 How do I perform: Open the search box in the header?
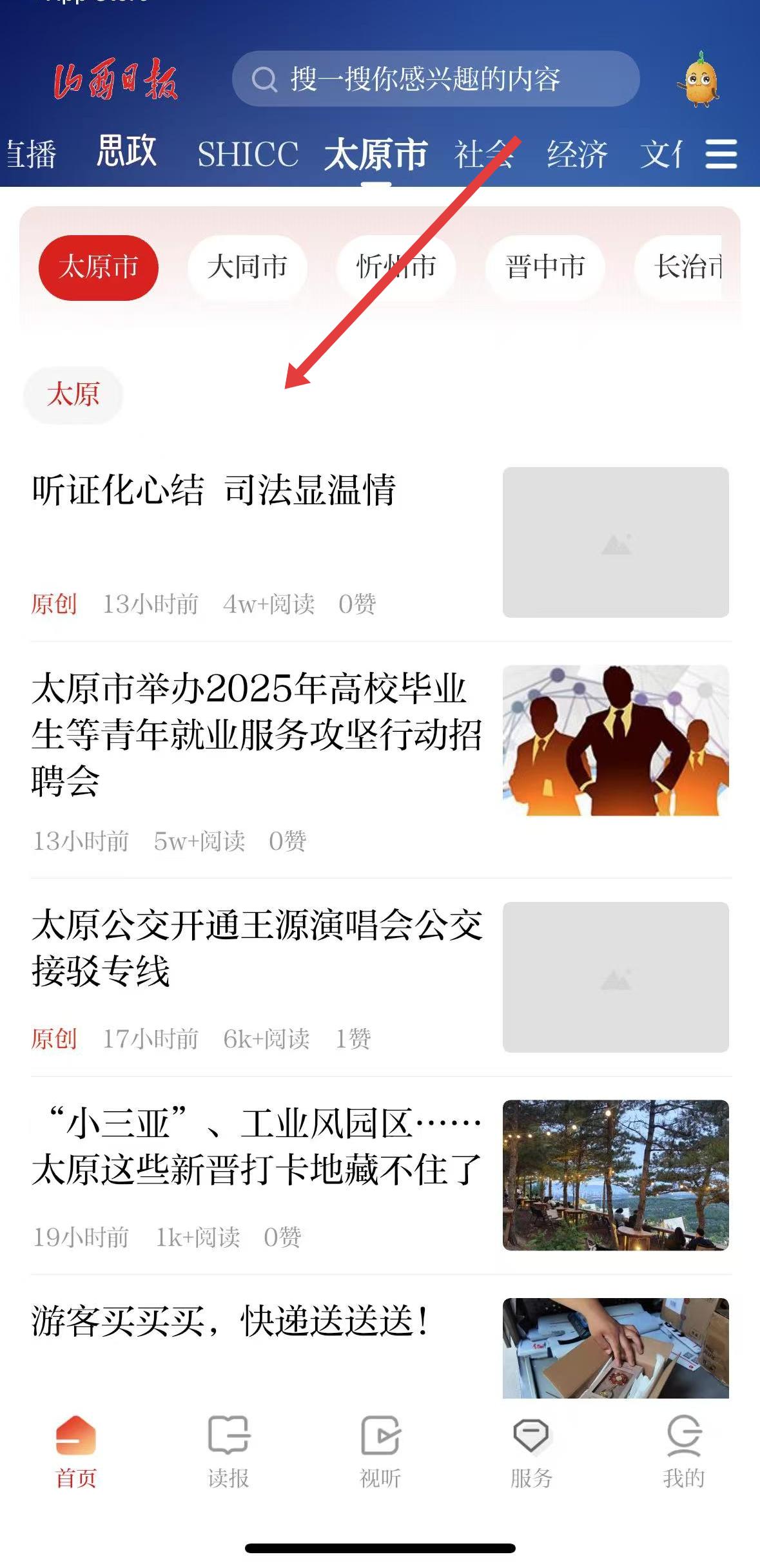tap(435, 79)
